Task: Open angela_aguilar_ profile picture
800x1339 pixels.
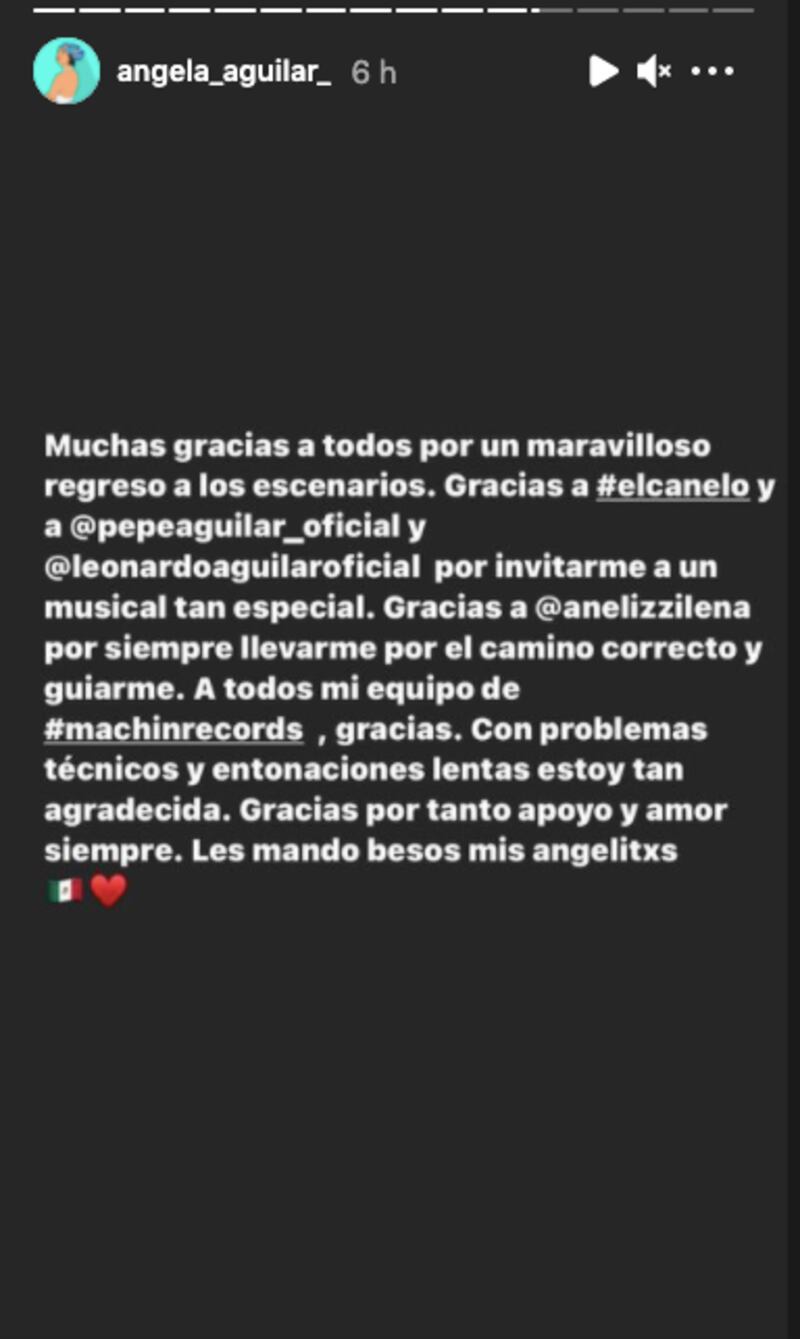Action: 66,71
